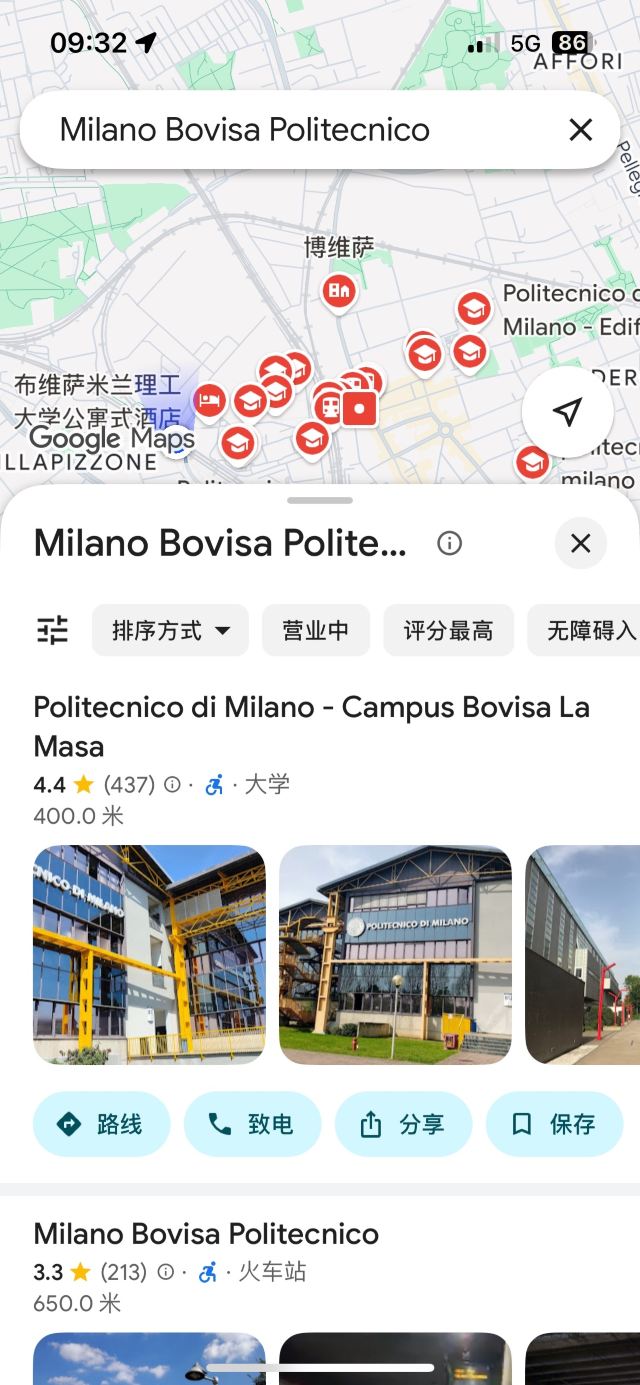View the yellow-framed building photo
The image size is (640, 1385).
tap(149, 954)
